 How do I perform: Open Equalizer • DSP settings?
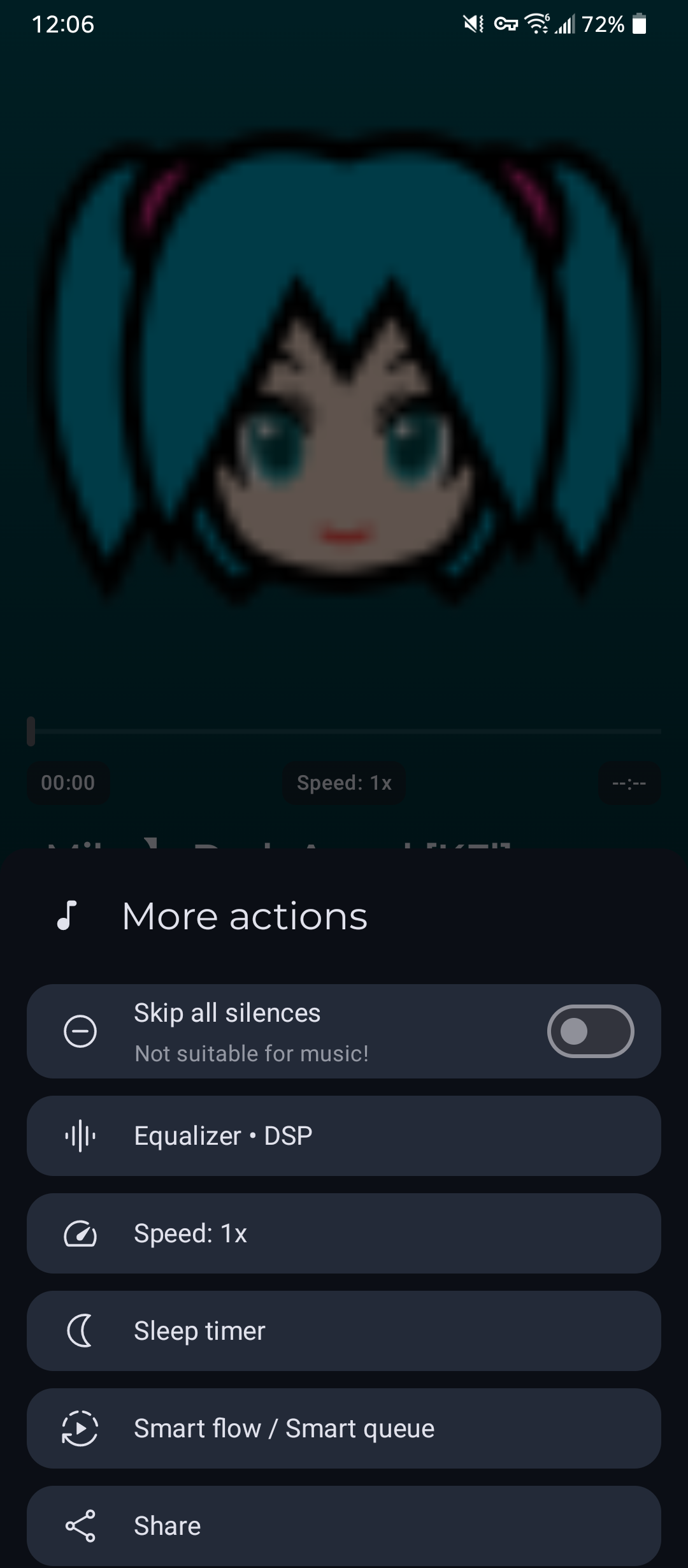(344, 1136)
